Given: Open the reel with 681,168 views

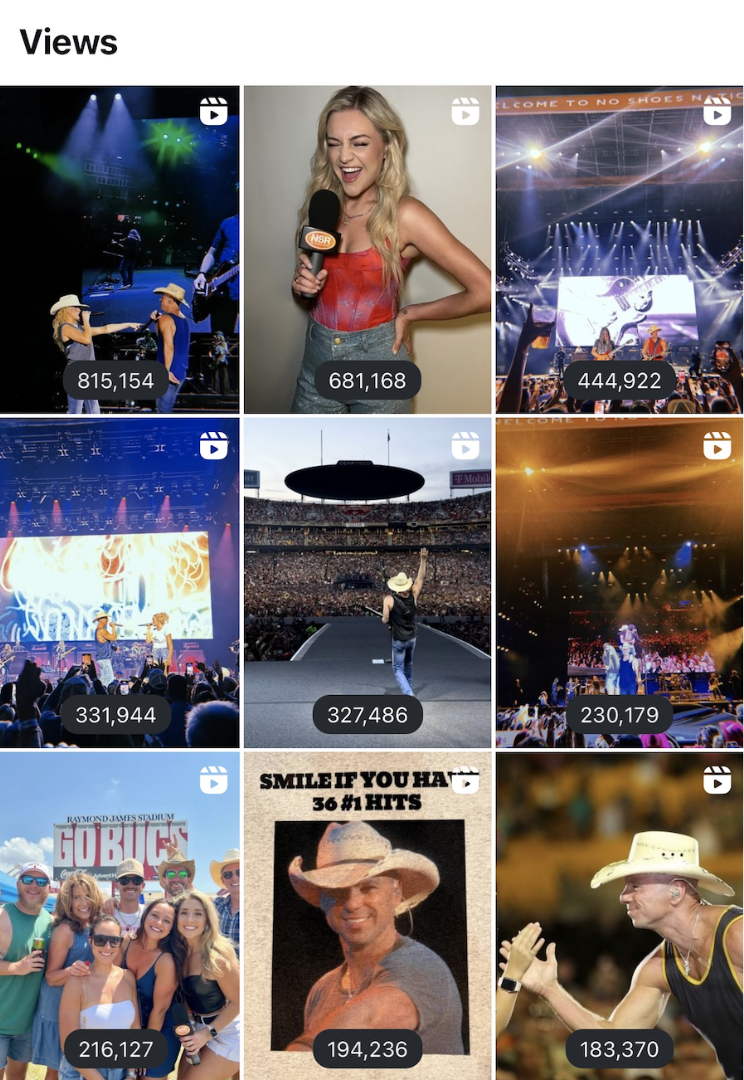Looking at the screenshot, I should tap(368, 249).
